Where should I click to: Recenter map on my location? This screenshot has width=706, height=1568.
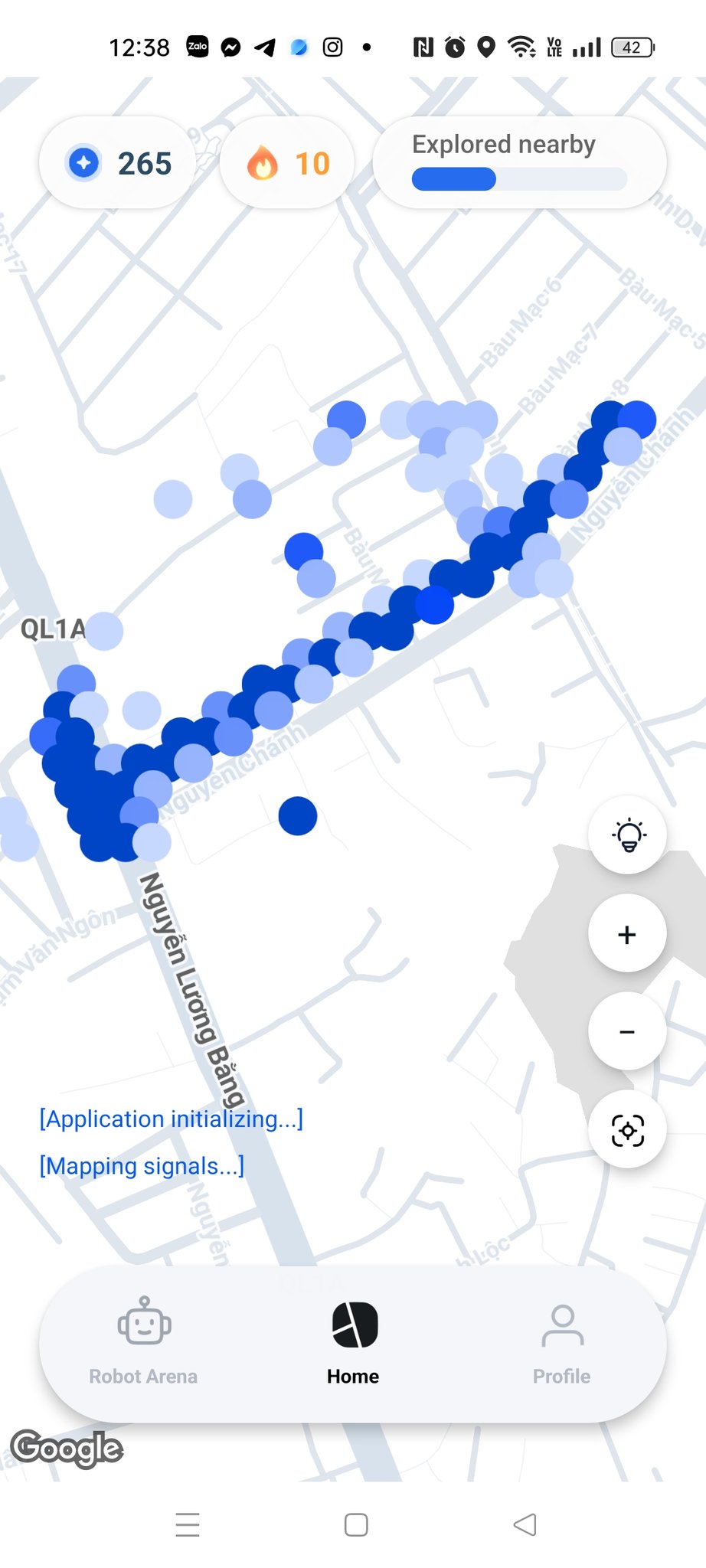point(627,1130)
